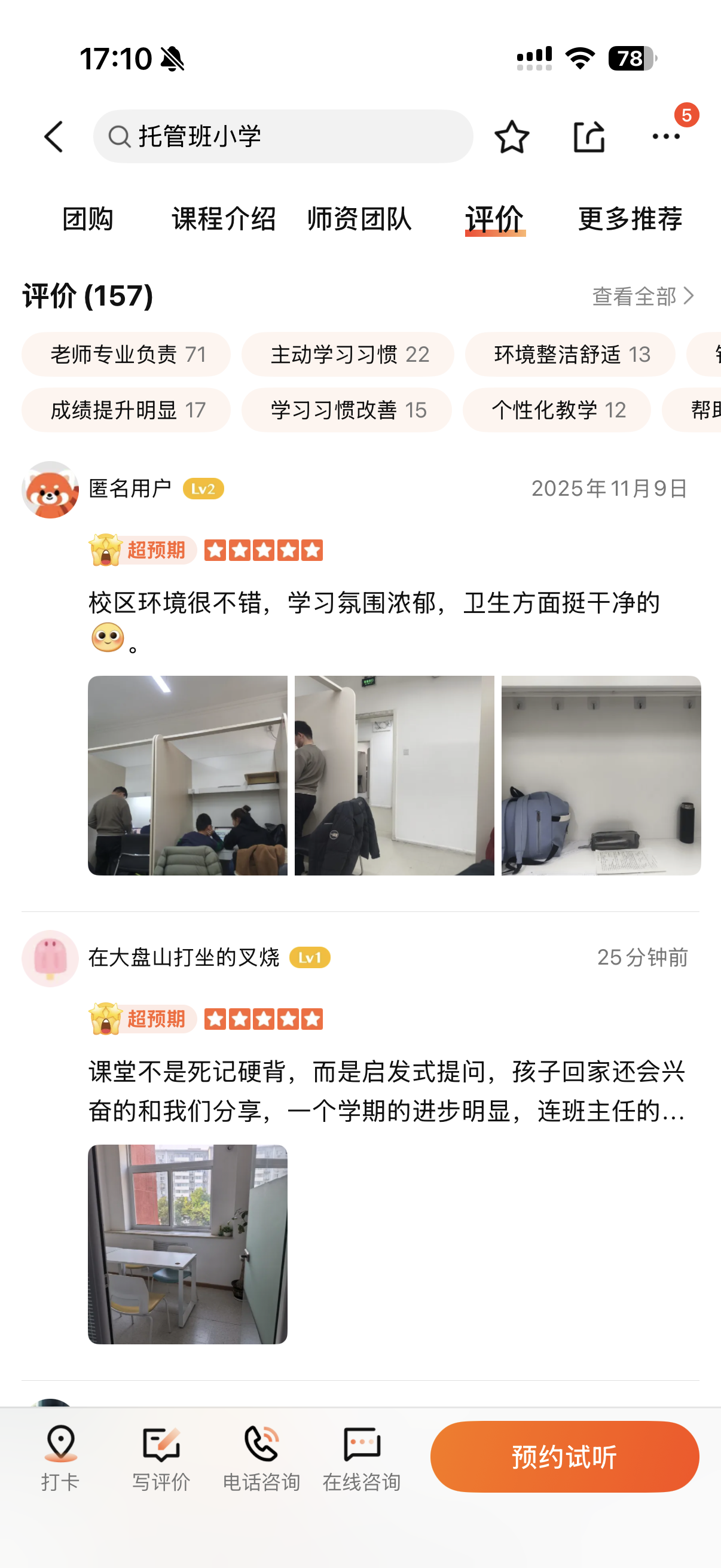This screenshot has height=1568, width=721.
Task: Open the more options menu
Action: pos(665,136)
